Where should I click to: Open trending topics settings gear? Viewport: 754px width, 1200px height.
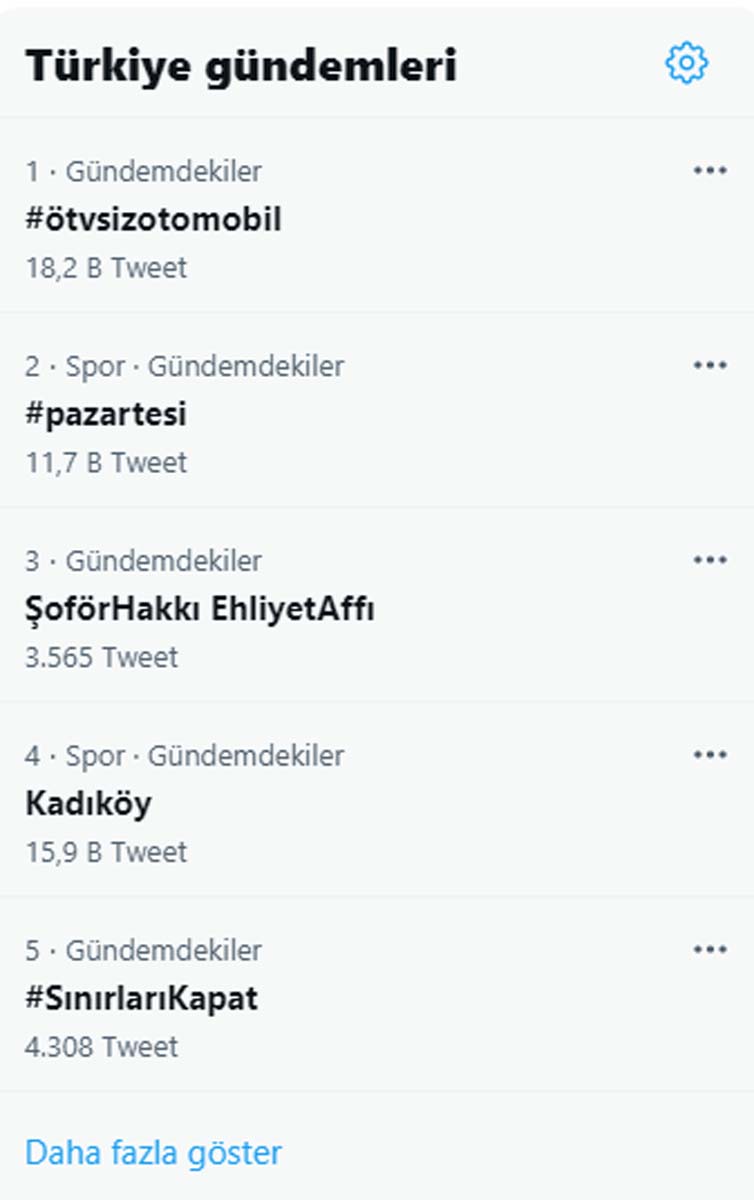coord(686,62)
